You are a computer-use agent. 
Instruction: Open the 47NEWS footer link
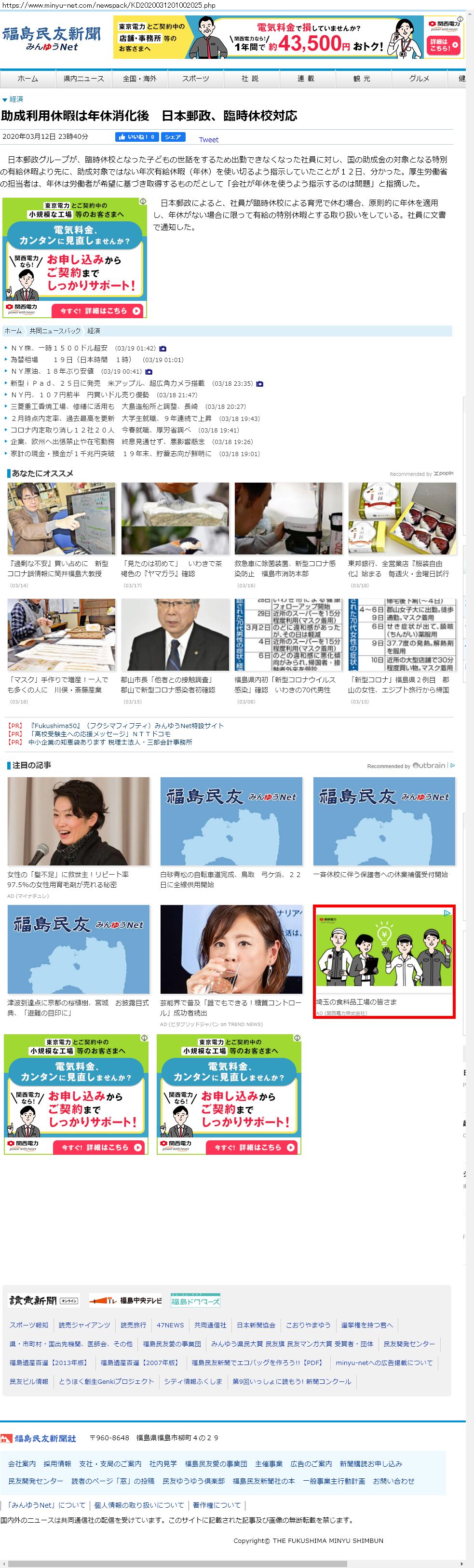pyautogui.click(x=170, y=1325)
